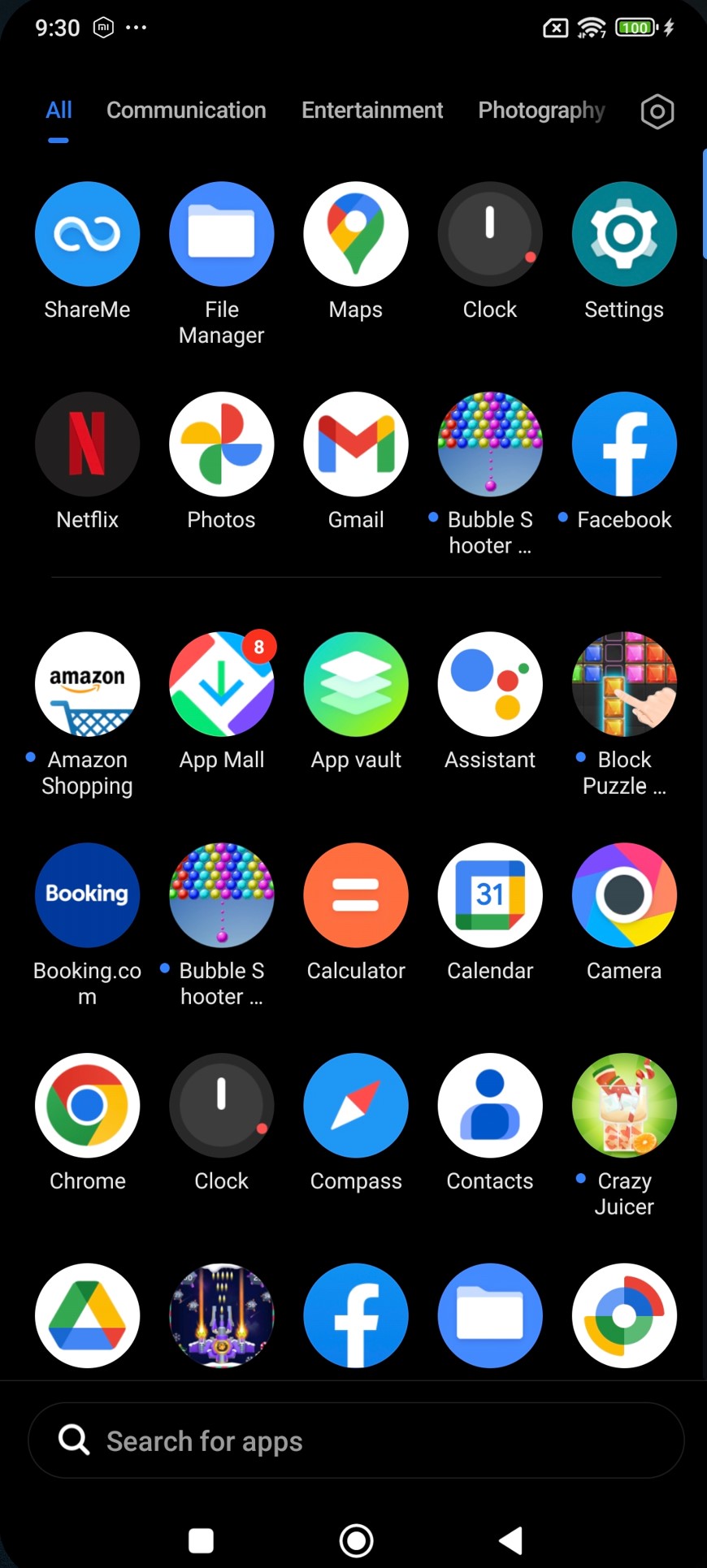707x1568 pixels.
Task: Launch the Camera app
Action: click(624, 894)
